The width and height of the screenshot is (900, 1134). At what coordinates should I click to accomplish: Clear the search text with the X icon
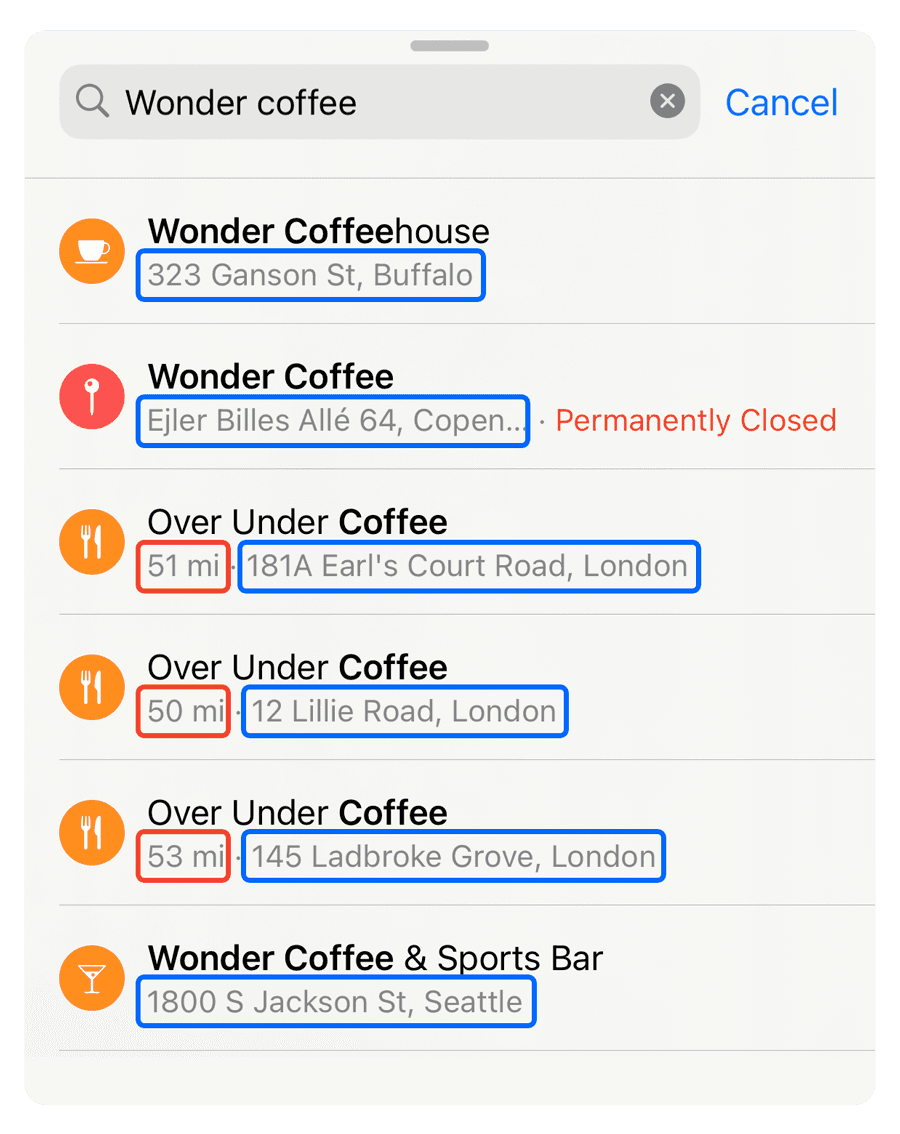(x=667, y=101)
